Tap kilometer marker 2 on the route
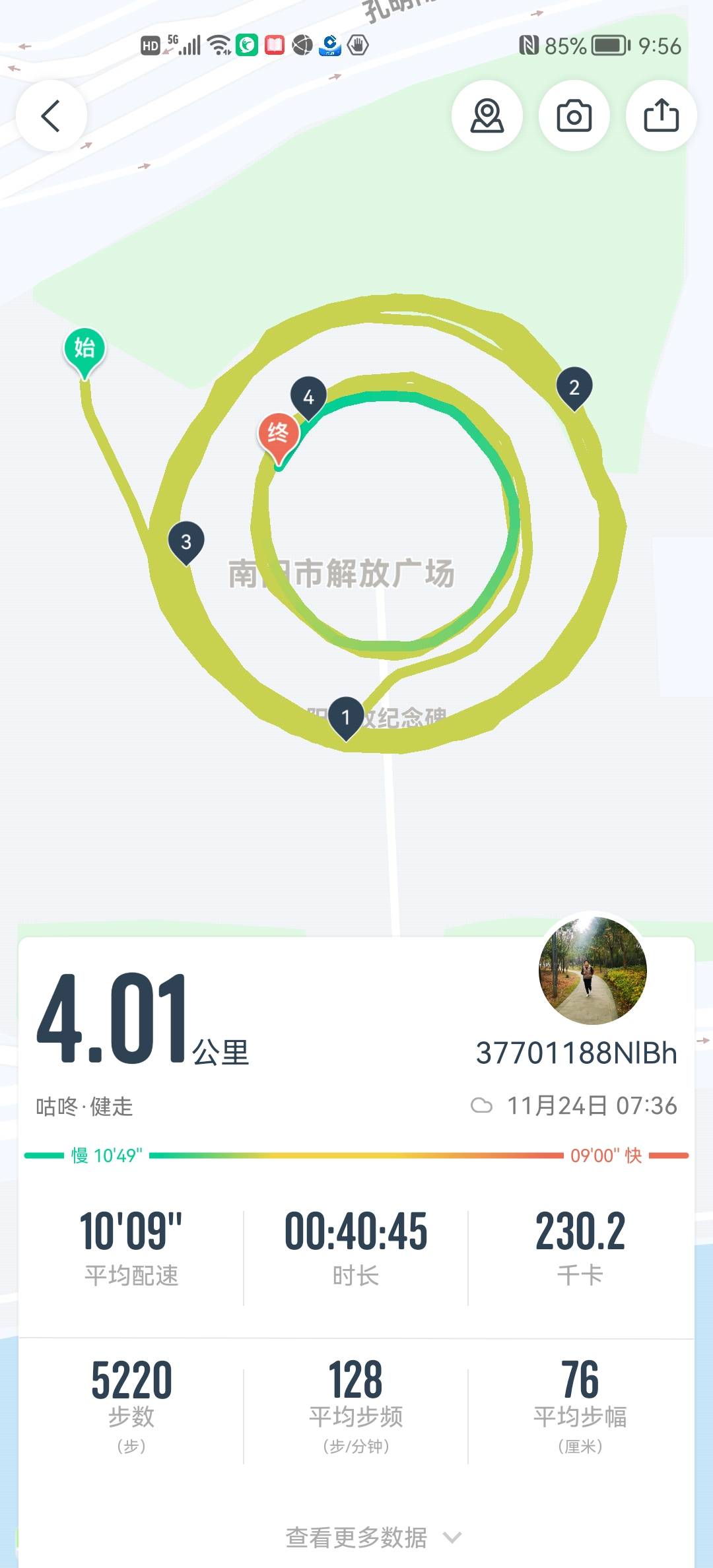This screenshot has height=1568, width=713. click(x=574, y=388)
